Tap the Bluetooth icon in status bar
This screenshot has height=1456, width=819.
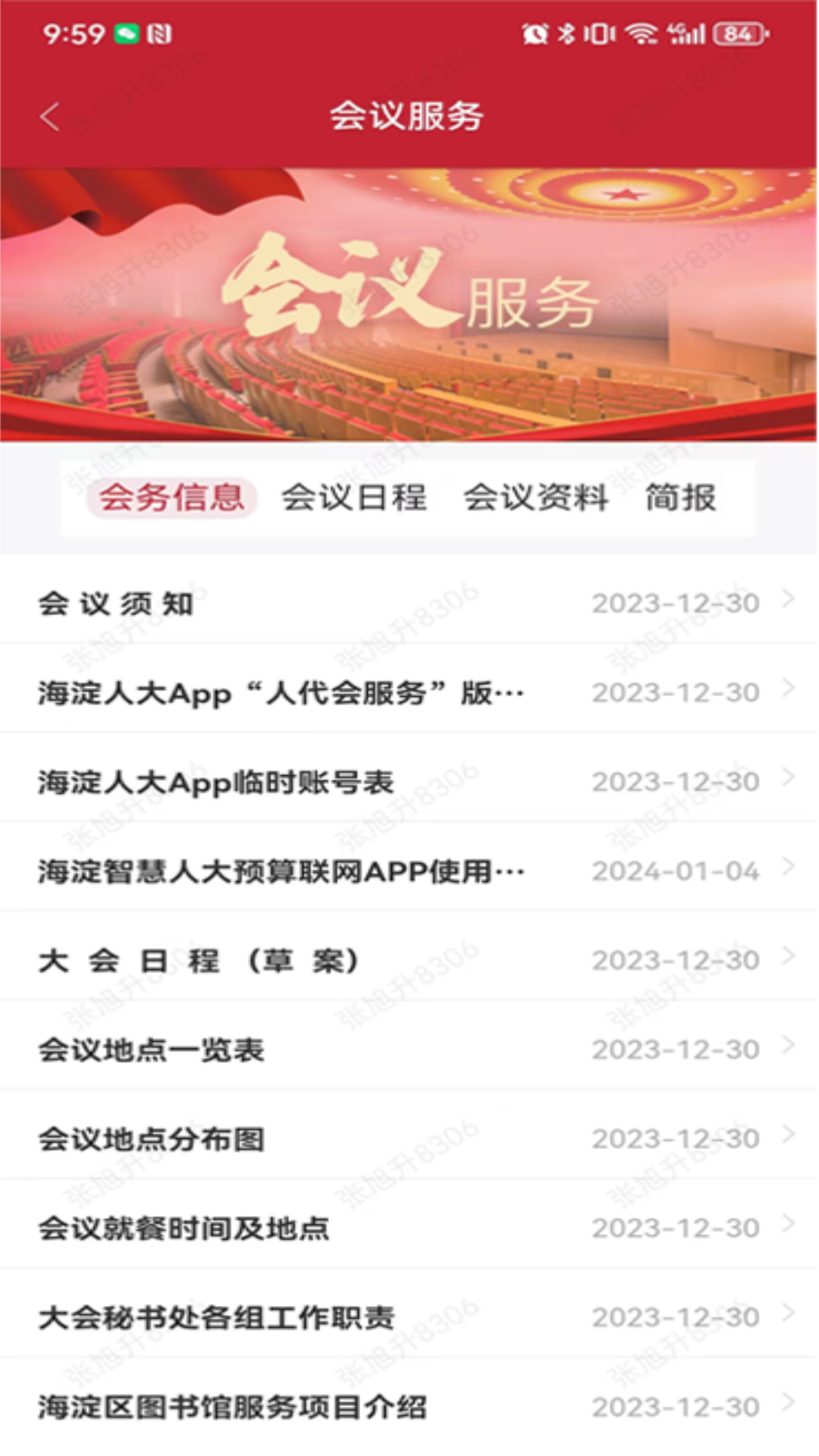click(566, 32)
